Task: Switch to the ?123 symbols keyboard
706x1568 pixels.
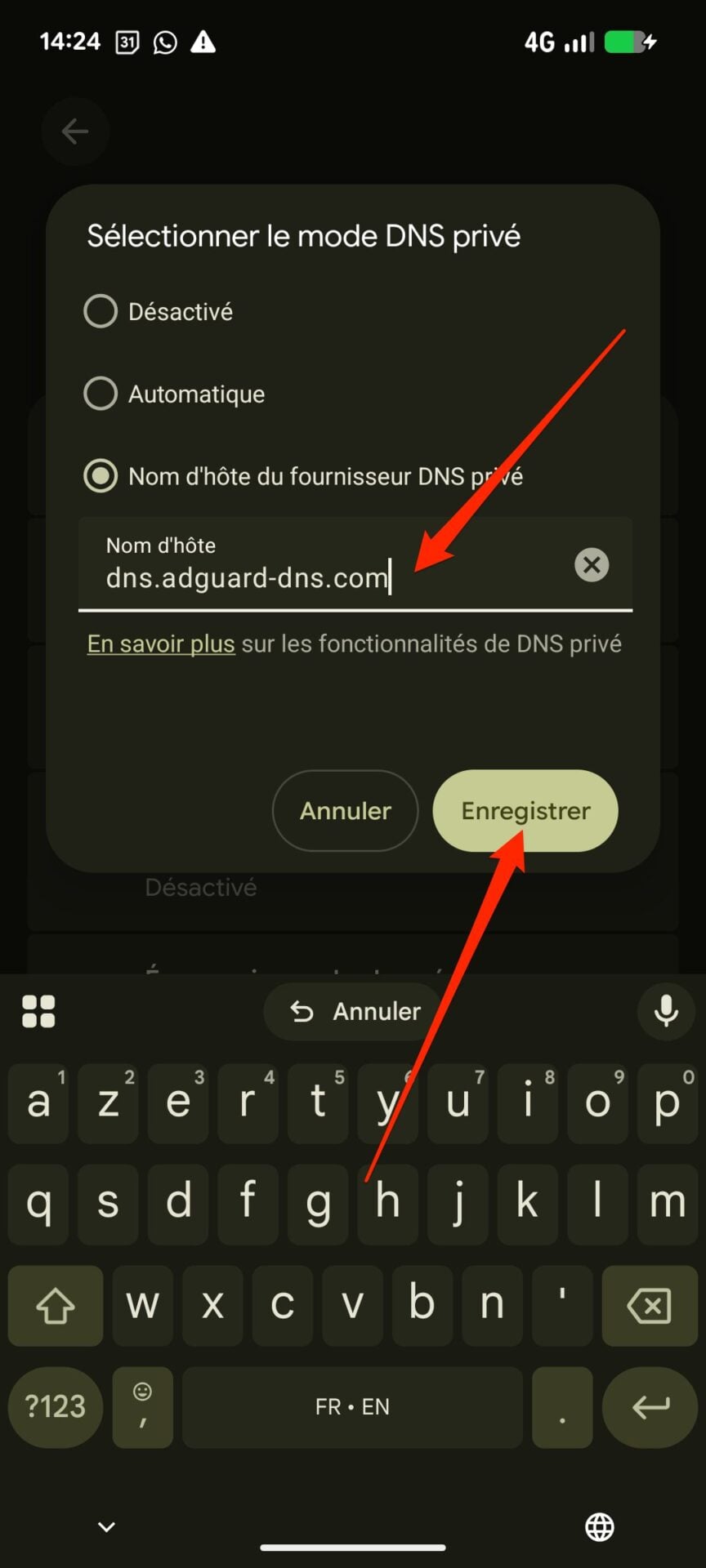Action: tap(55, 1407)
